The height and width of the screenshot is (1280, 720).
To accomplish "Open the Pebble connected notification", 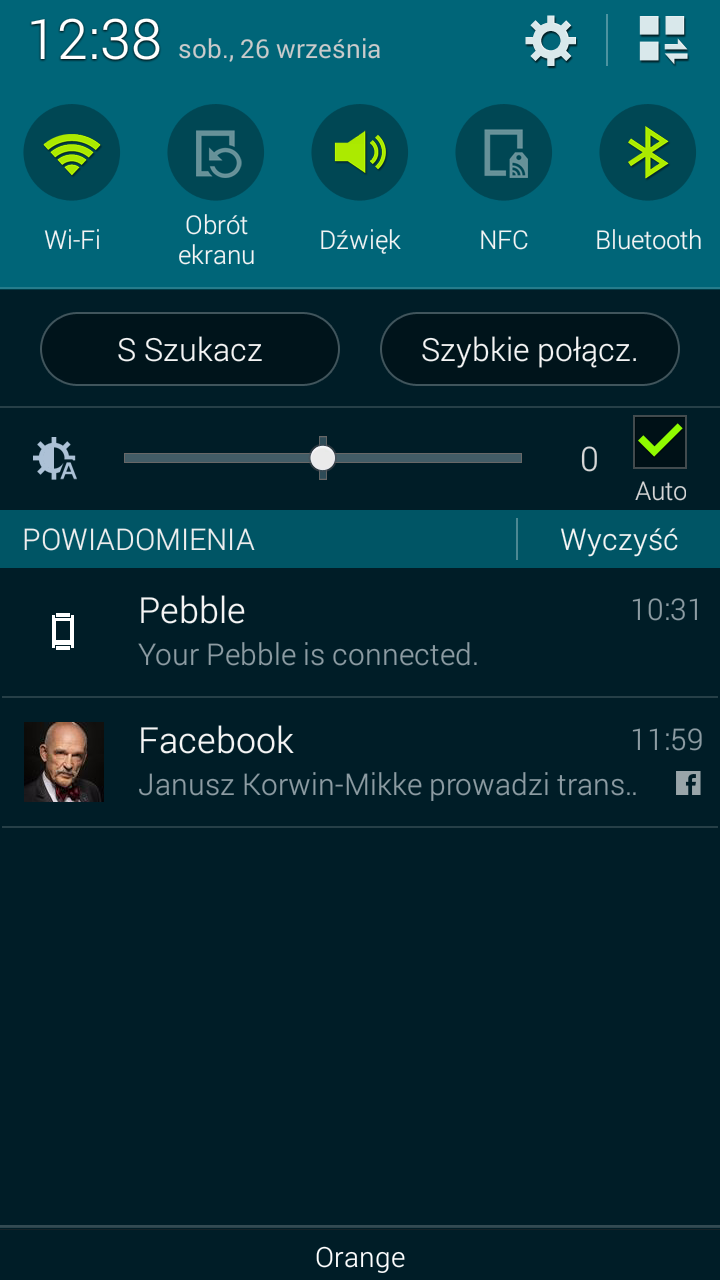I will 360,632.
